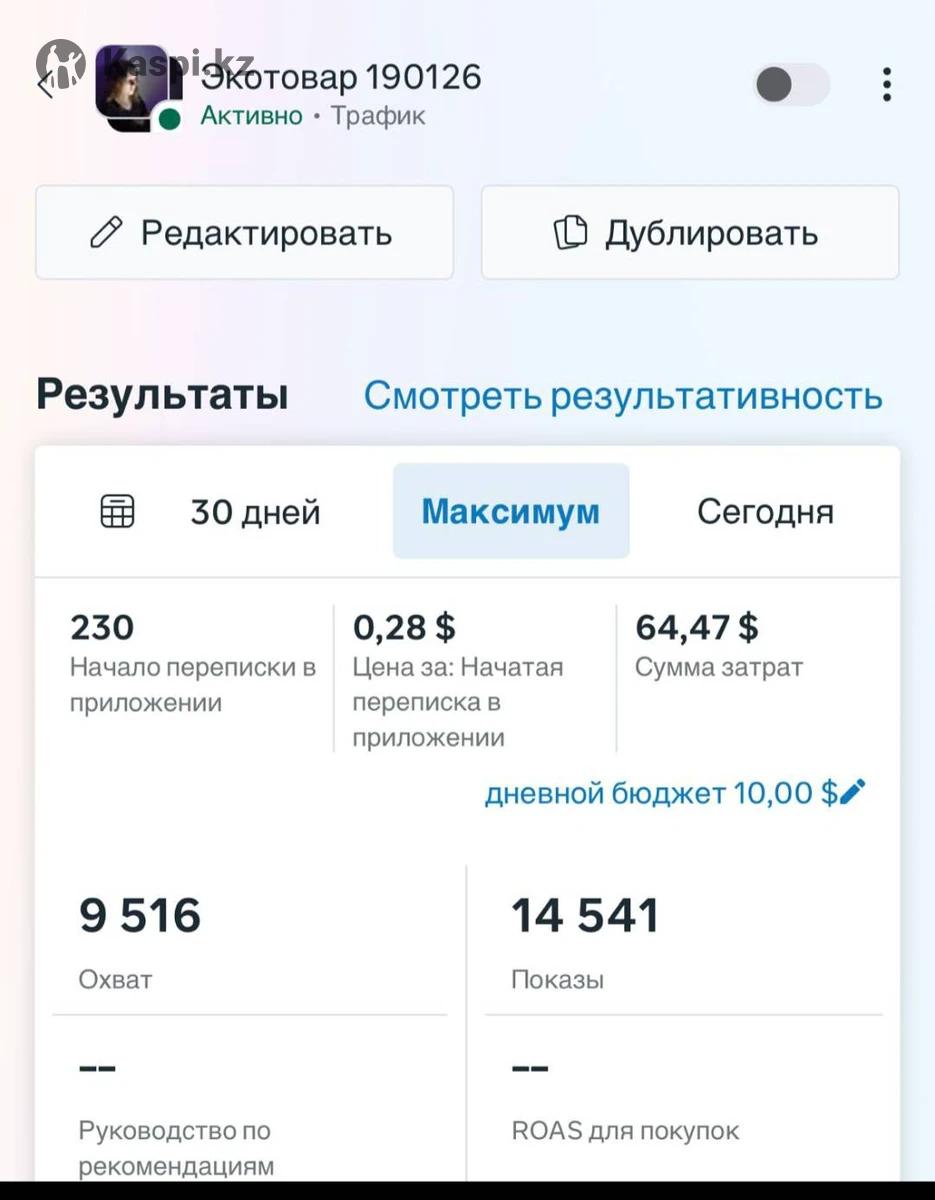This screenshot has height=1200, width=935.
Task: Tap the Редактировать button
Action: click(244, 233)
